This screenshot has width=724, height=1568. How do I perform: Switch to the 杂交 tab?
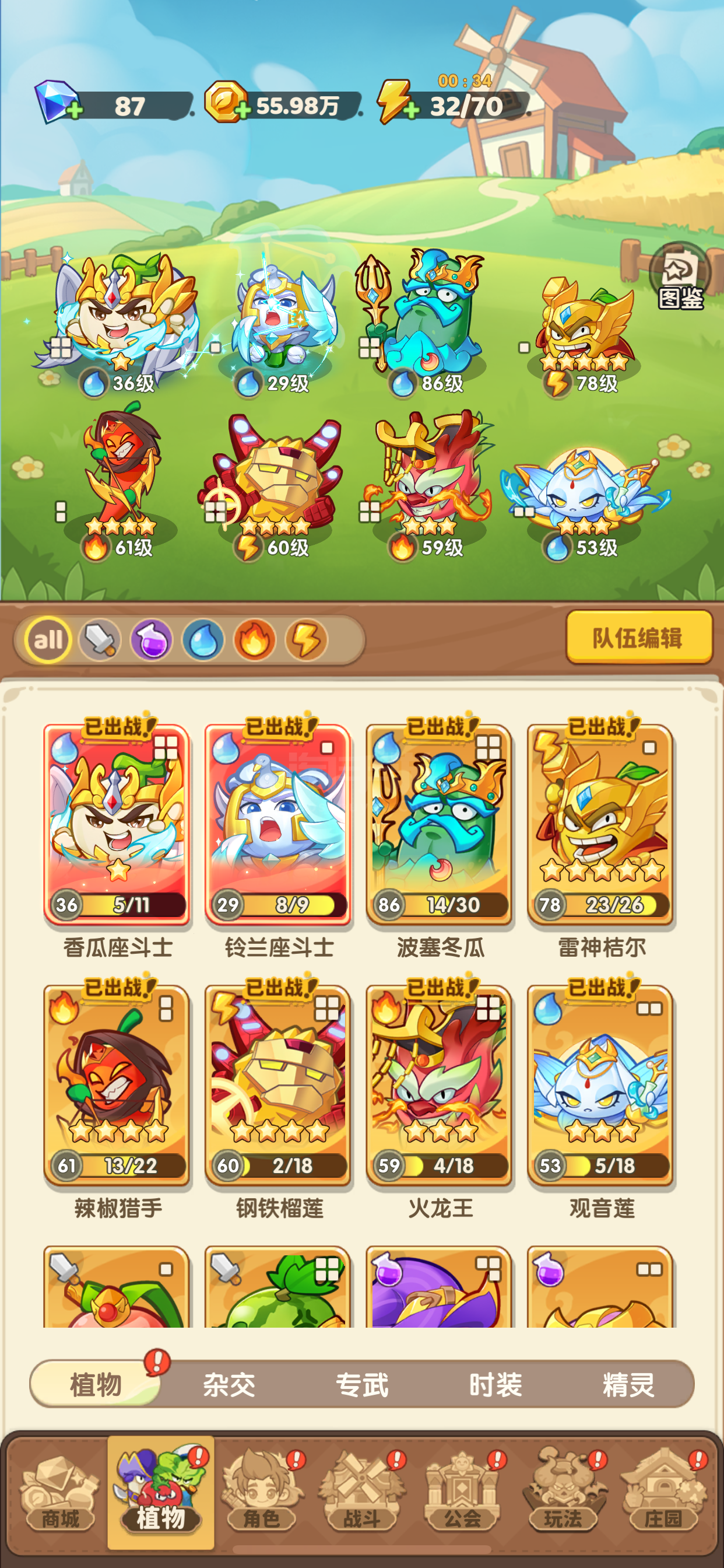point(229,1385)
